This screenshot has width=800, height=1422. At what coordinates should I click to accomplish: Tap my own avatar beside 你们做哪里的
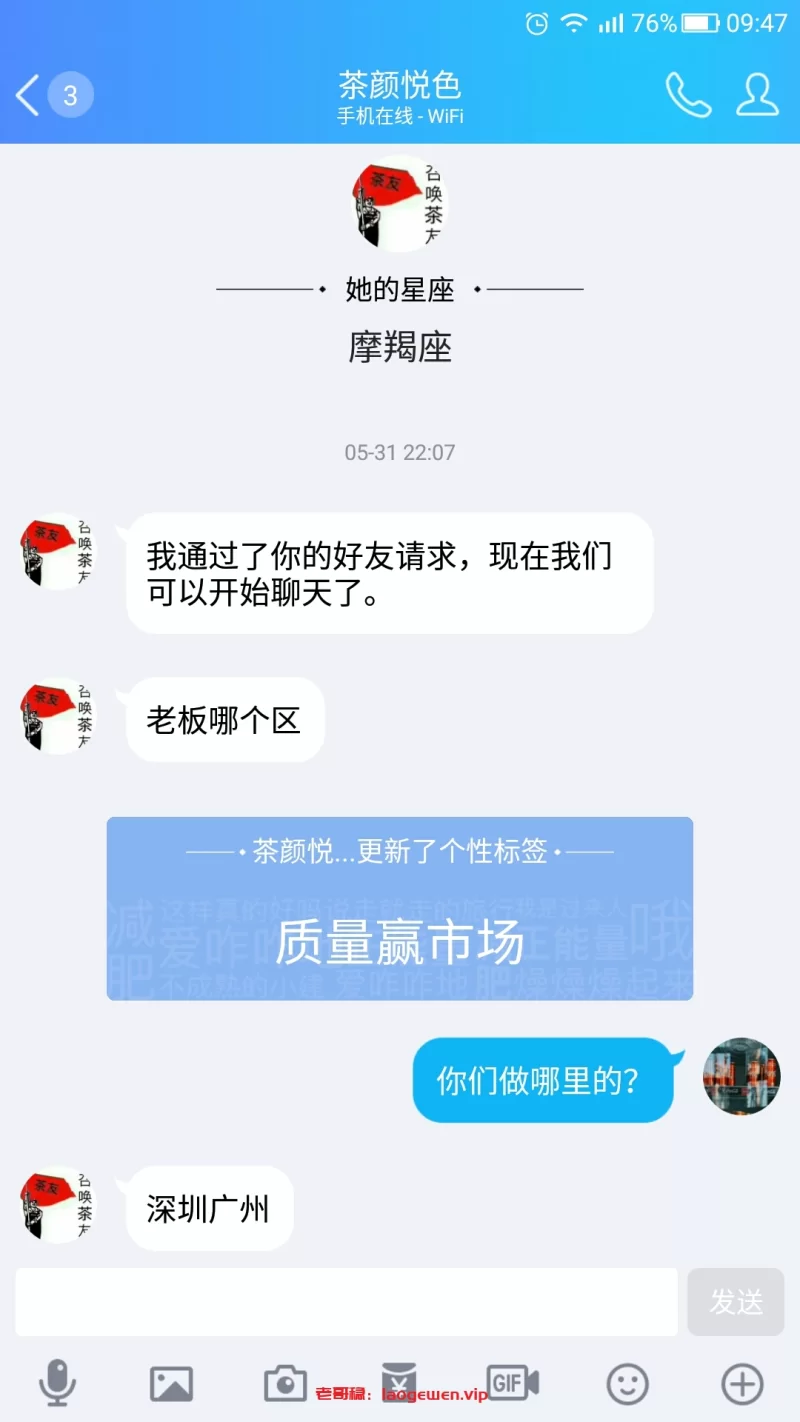(741, 1076)
